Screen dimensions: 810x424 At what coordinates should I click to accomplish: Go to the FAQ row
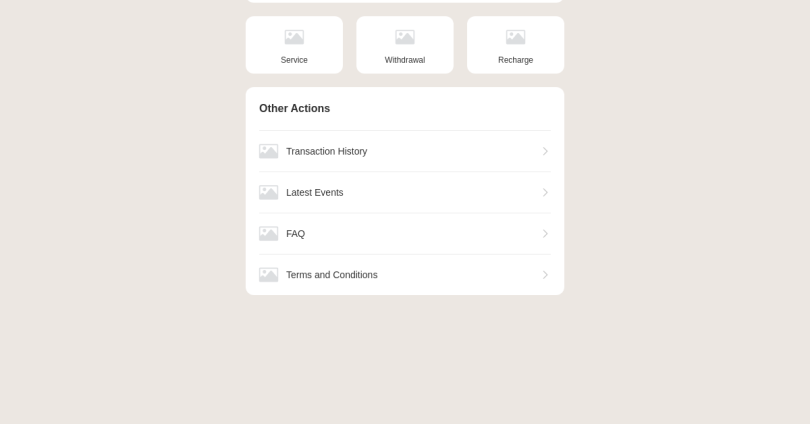(404, 233)
